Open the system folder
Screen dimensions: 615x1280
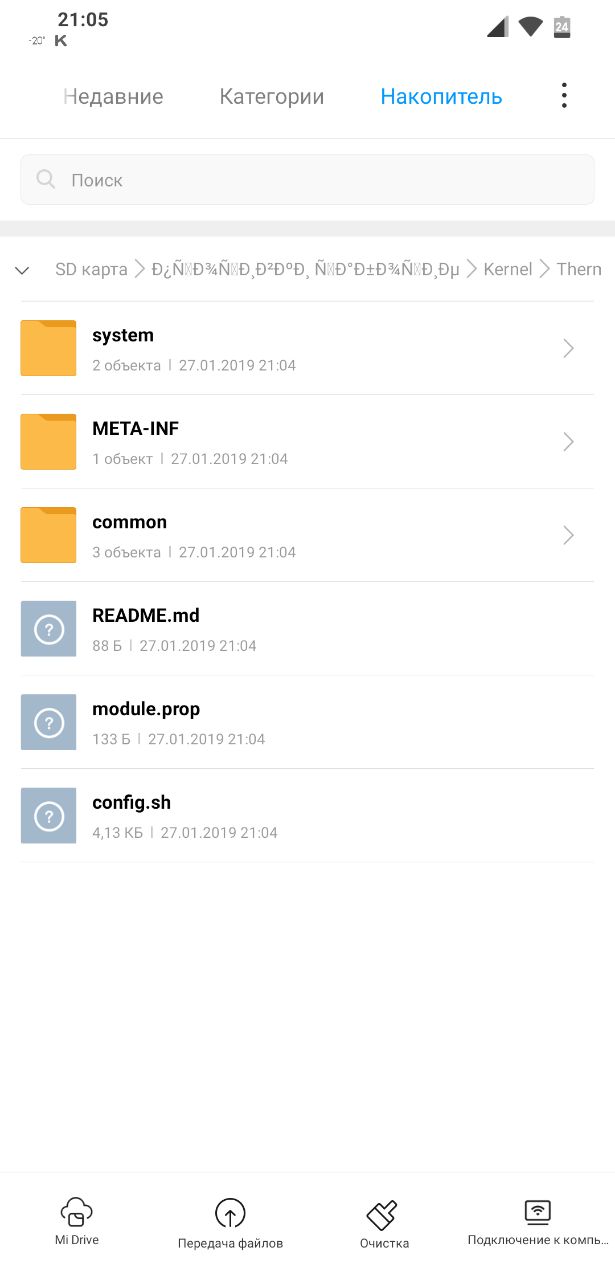(x=307, y=348)
